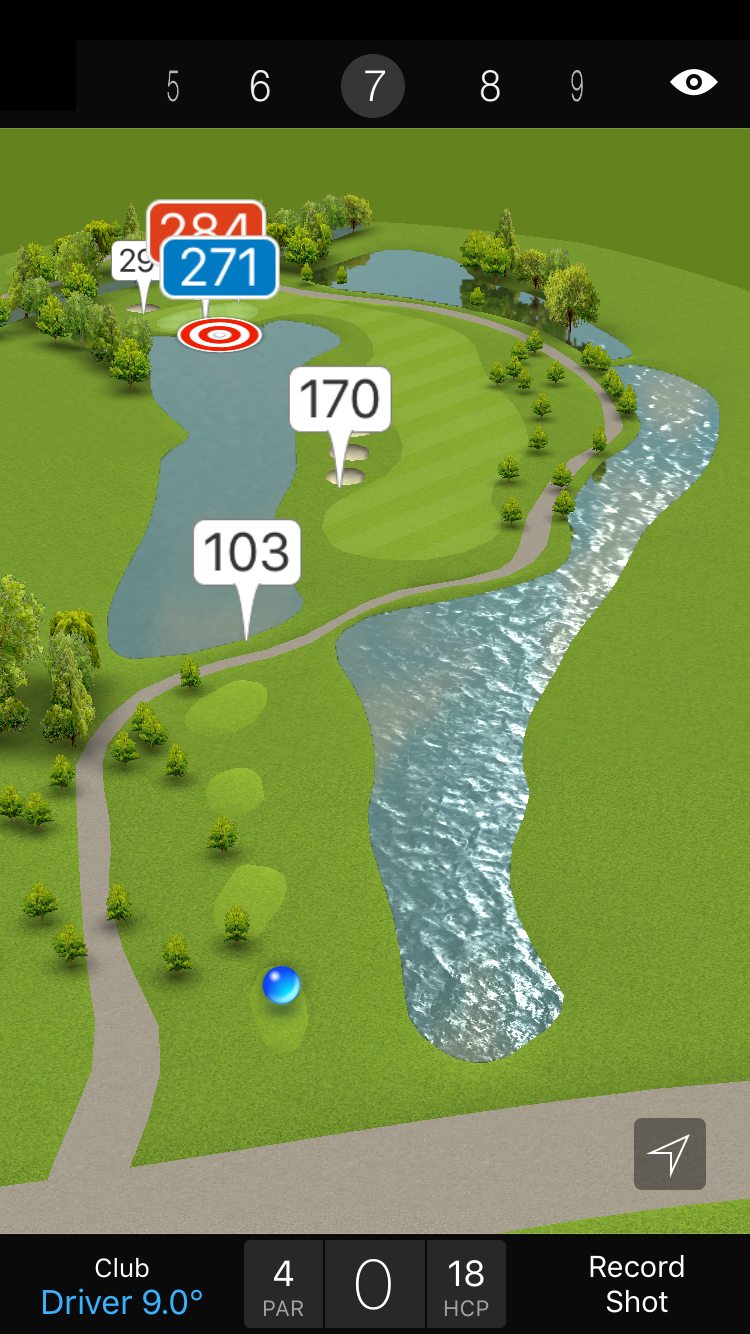Switch to hole 5

[173, 87]
